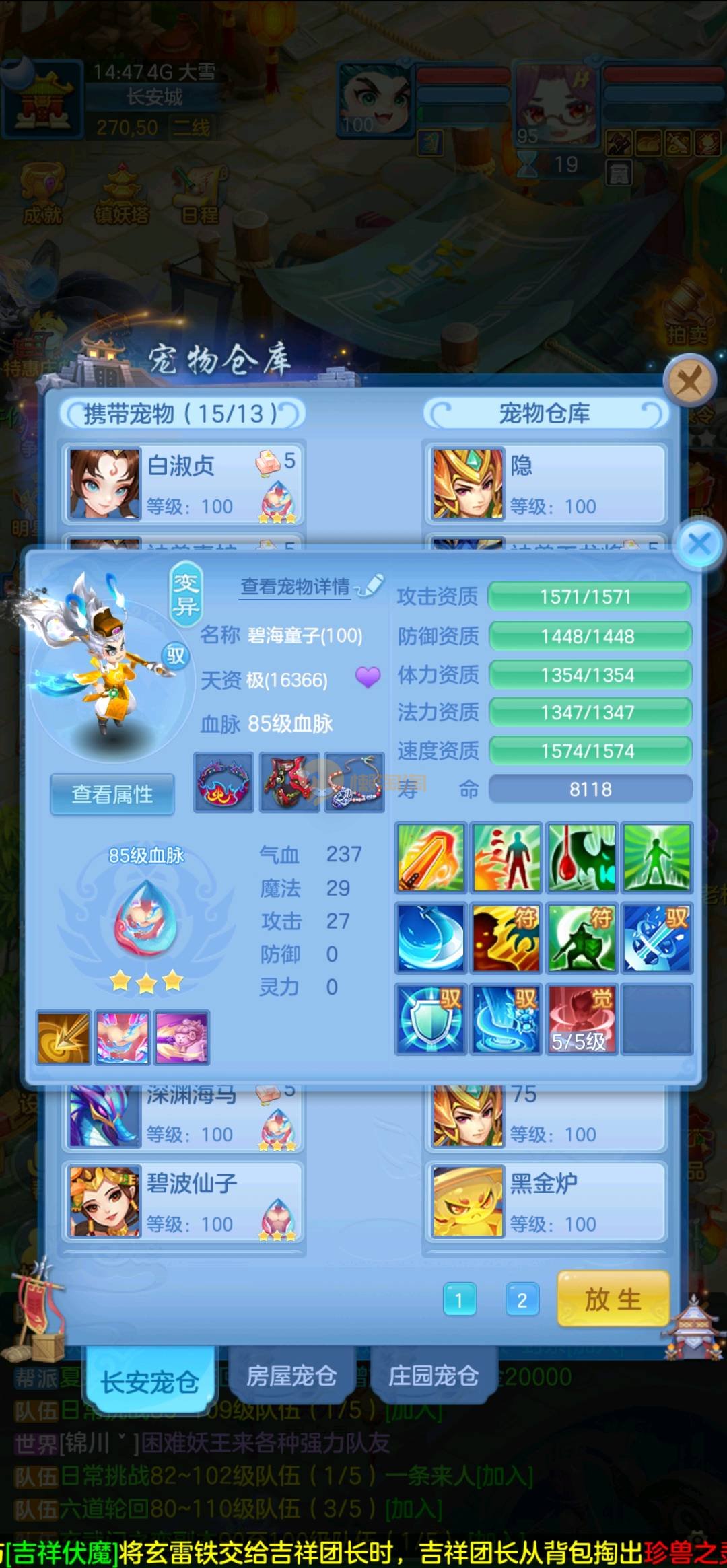The image size is (727, 1568).
Task: View the golden arrow bloodline skill
Action: pyautogui.click(x=63, y=1037)
